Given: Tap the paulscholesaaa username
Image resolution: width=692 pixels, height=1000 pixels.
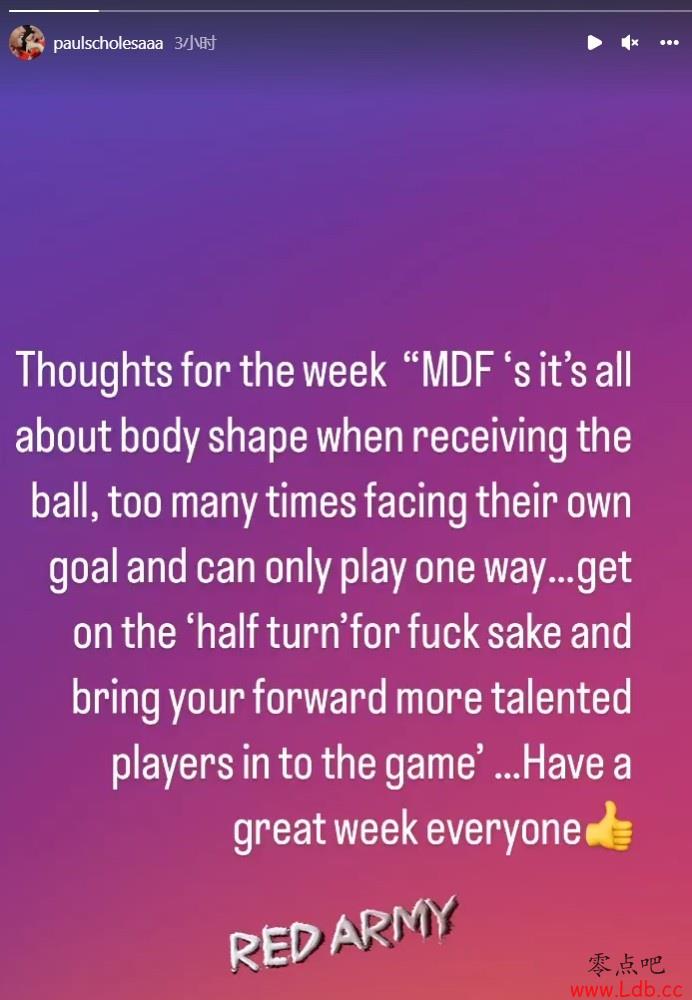Looking at the screenshot, I should (108, 44).
